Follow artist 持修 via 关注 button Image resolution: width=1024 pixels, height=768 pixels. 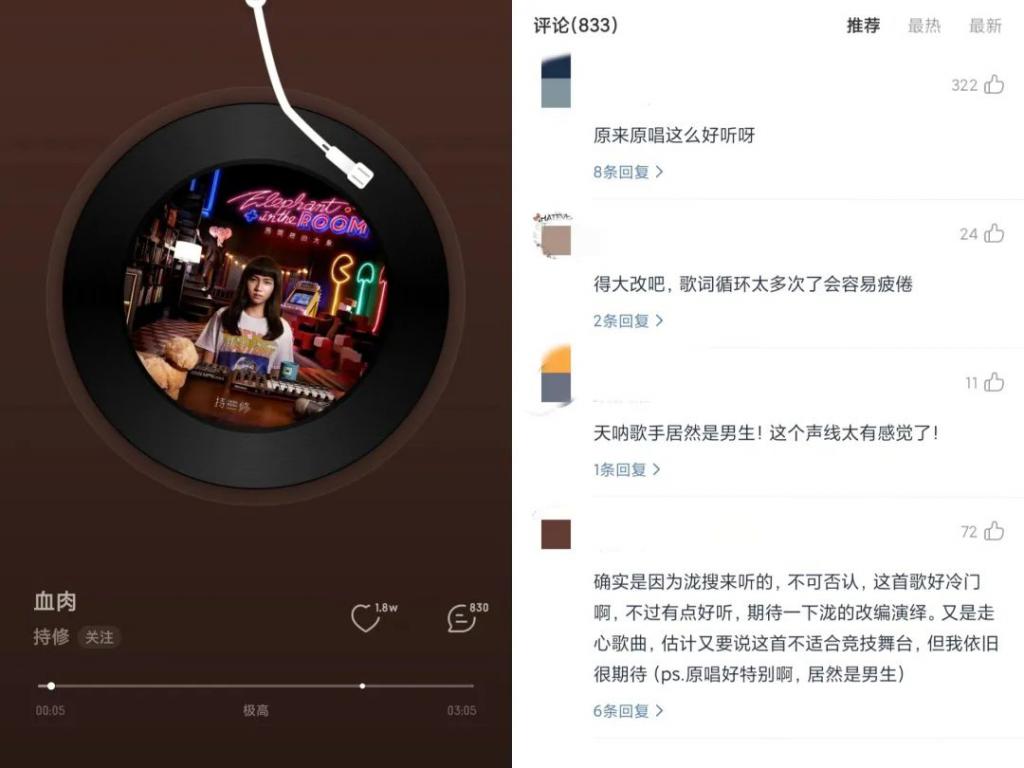99,637
